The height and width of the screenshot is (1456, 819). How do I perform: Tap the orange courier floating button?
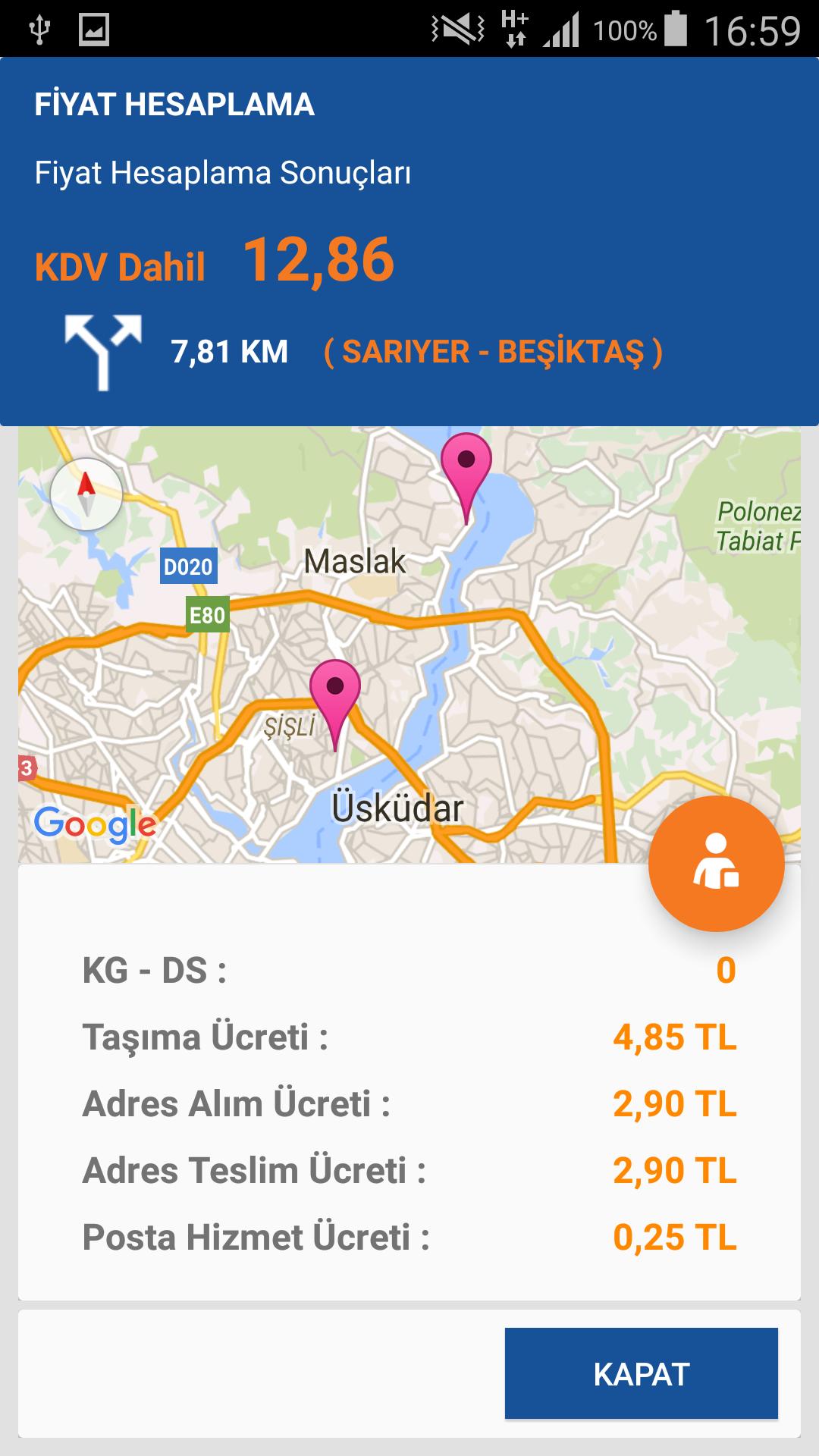point(716,863)
